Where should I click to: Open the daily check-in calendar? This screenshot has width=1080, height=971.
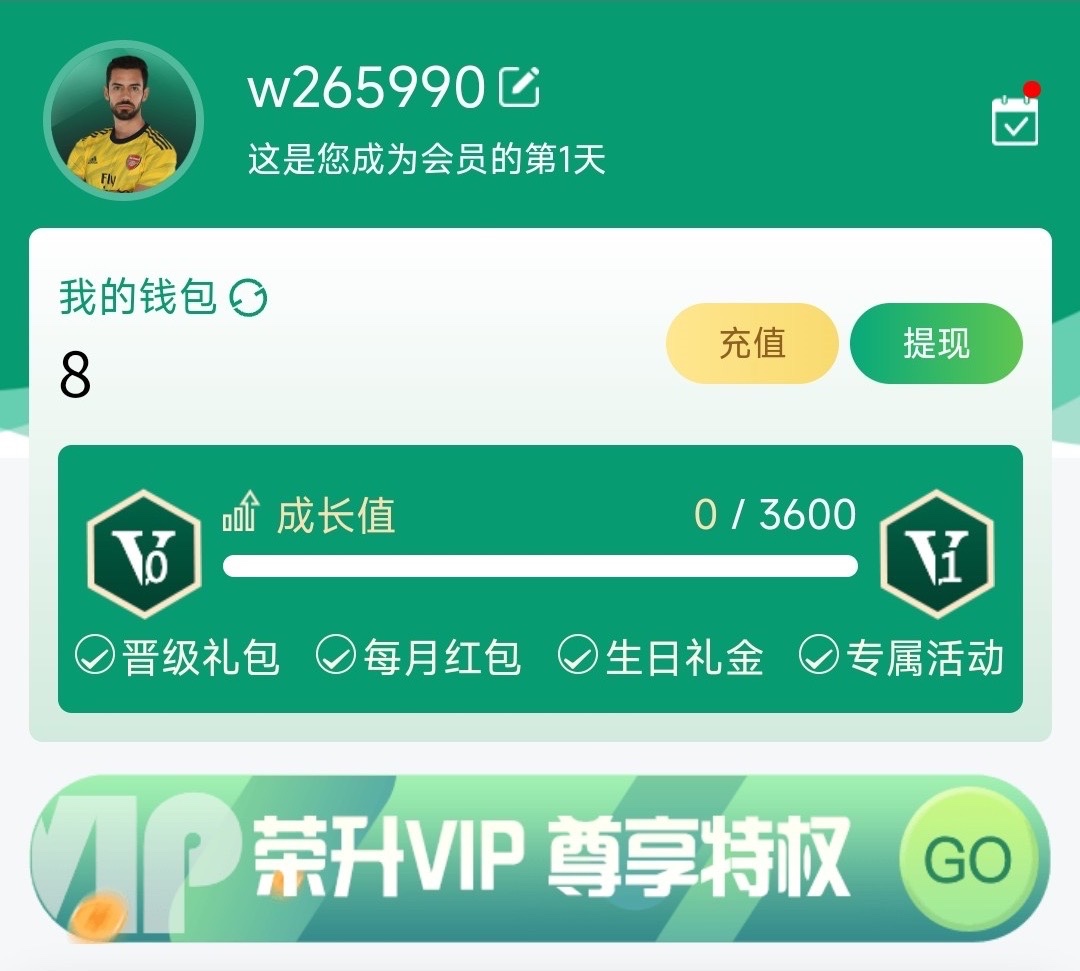click(1015, 120)
